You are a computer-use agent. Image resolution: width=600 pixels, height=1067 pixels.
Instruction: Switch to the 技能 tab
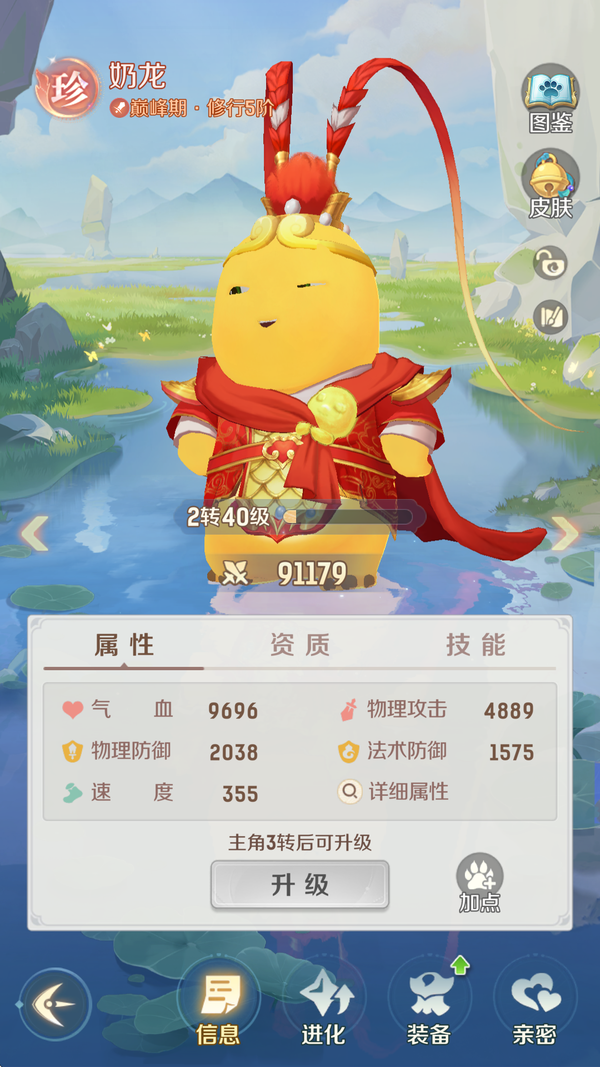pos(476,645)
